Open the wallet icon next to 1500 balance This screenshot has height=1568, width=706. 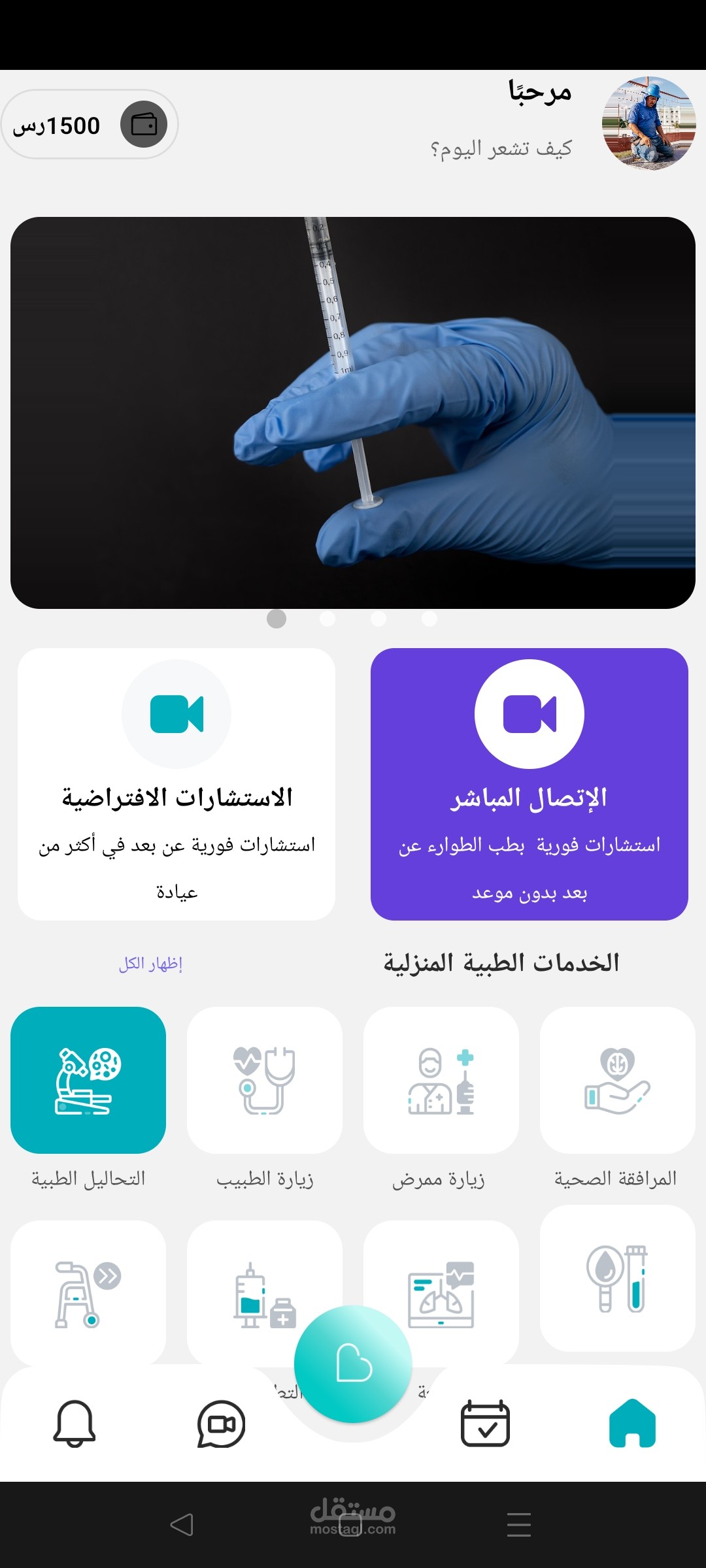tap(145, 125)
